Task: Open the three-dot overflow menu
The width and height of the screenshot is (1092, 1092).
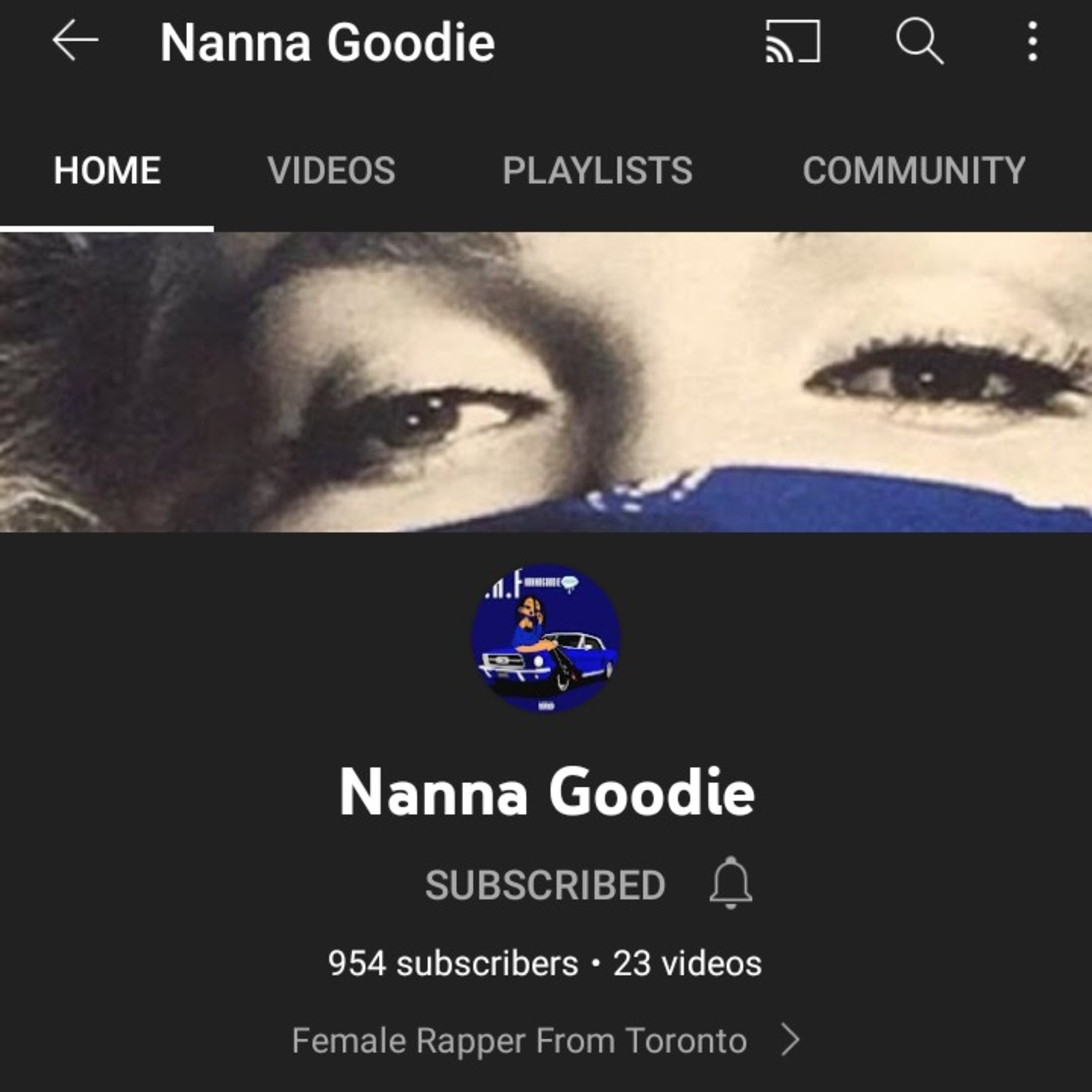Action: click(x=1032, y=42)
